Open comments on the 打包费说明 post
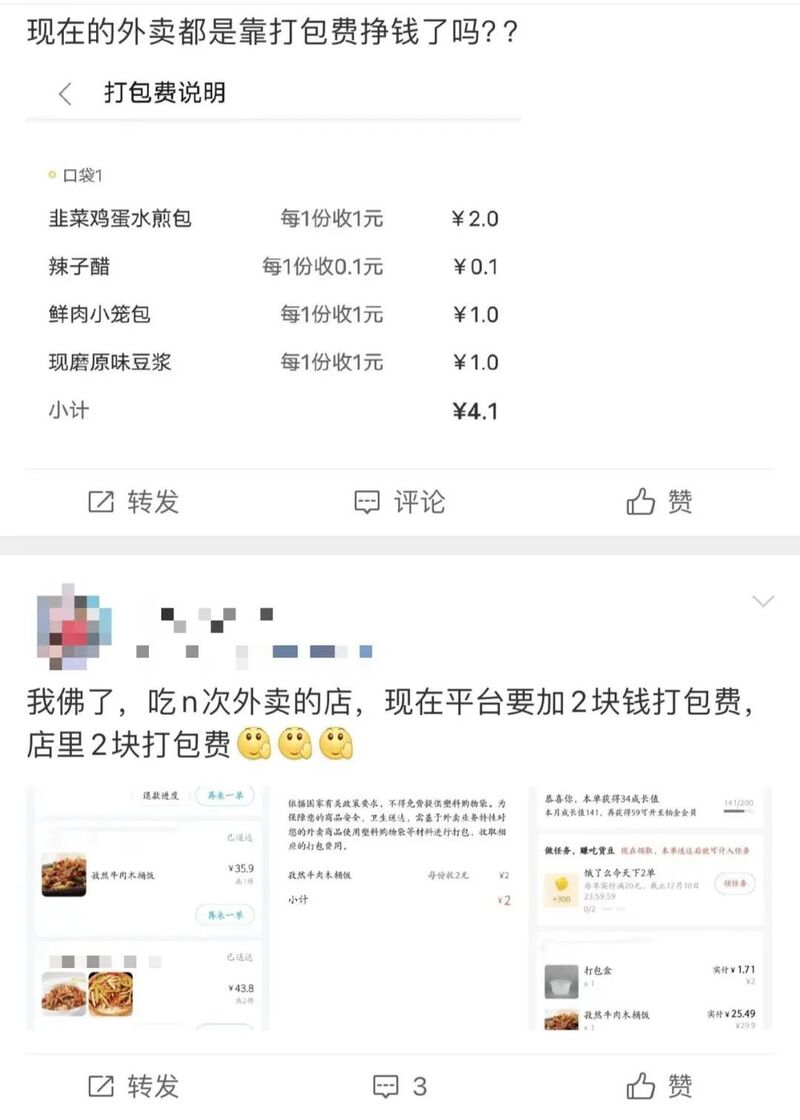 (400, 502)
